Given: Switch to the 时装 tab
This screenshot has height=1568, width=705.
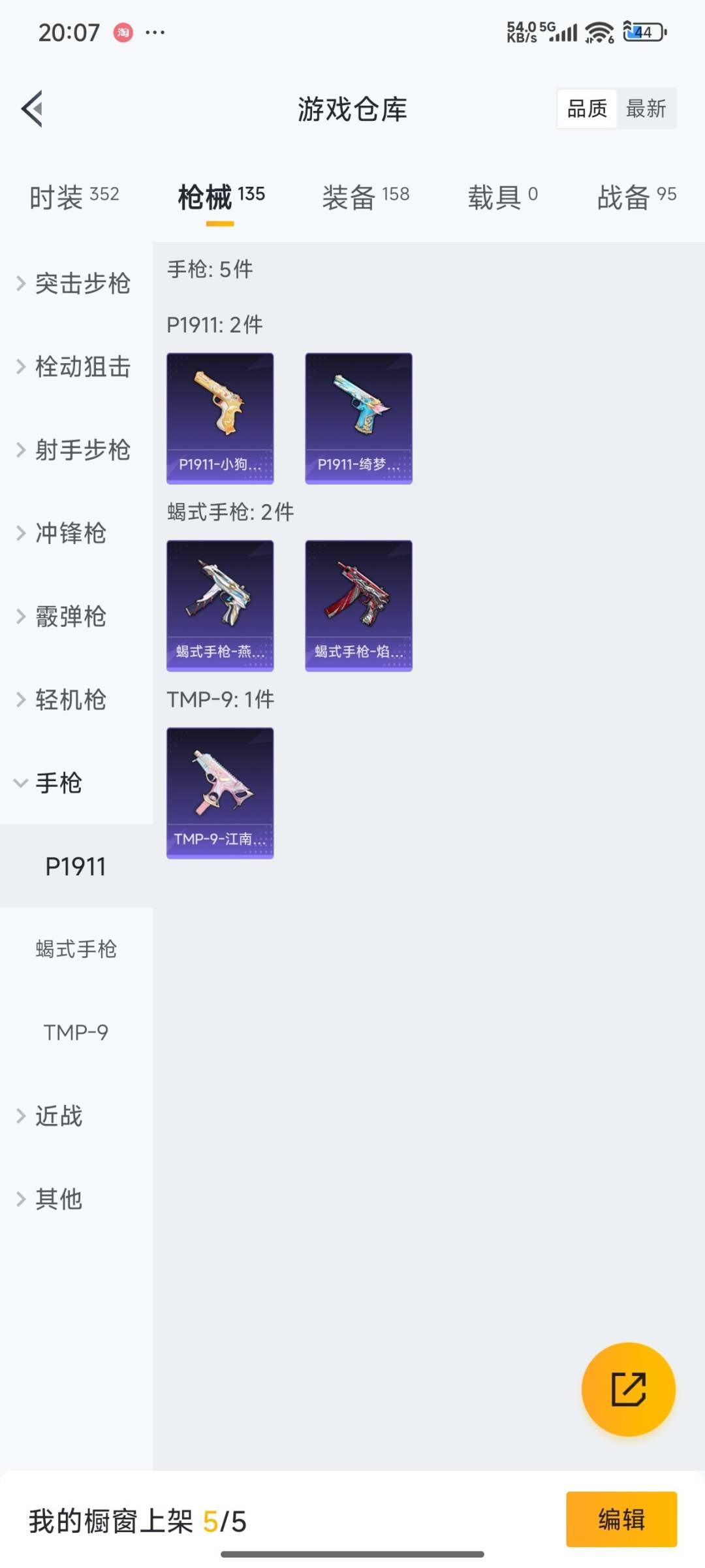Looking at the screenshot, I should coord(74,197).
